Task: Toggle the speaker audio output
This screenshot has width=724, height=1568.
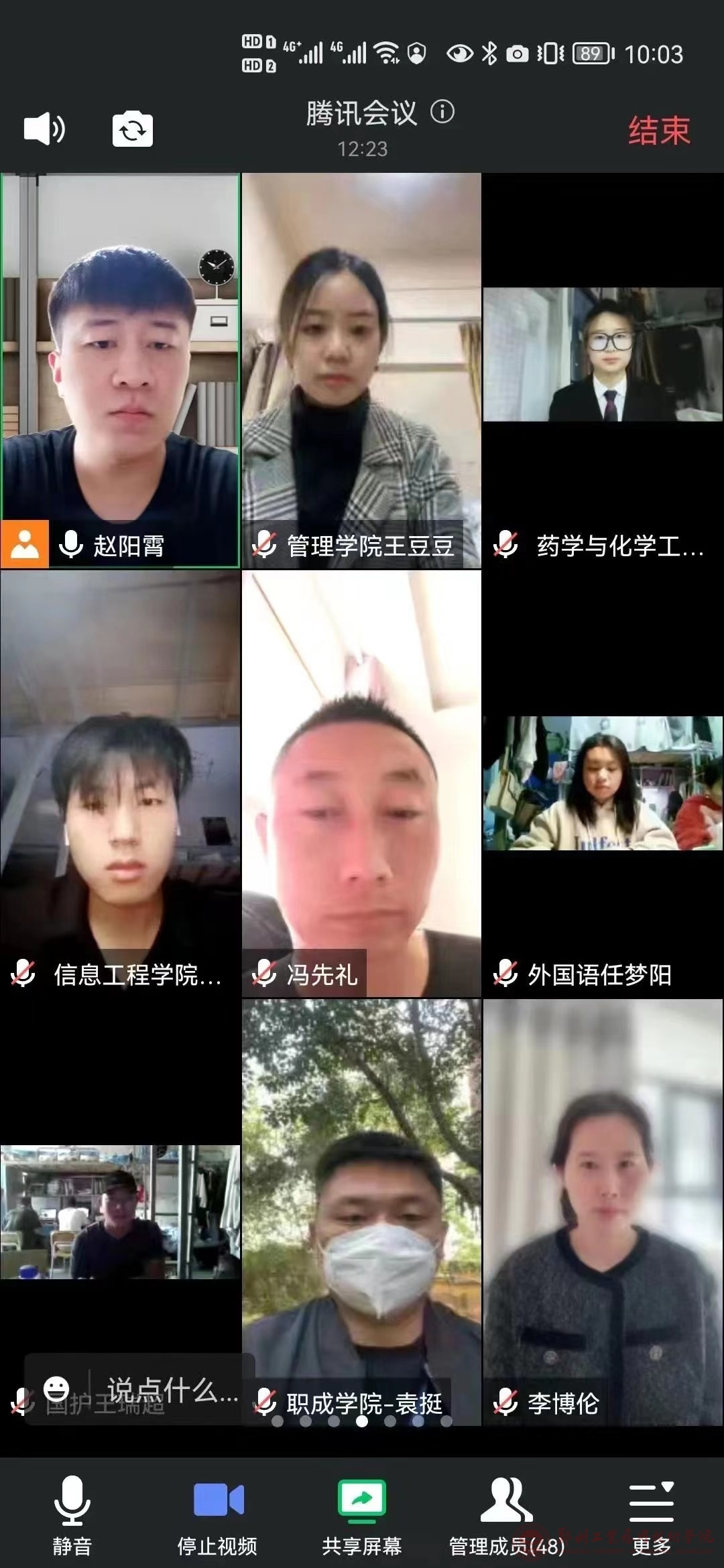Action: (44, 129)
